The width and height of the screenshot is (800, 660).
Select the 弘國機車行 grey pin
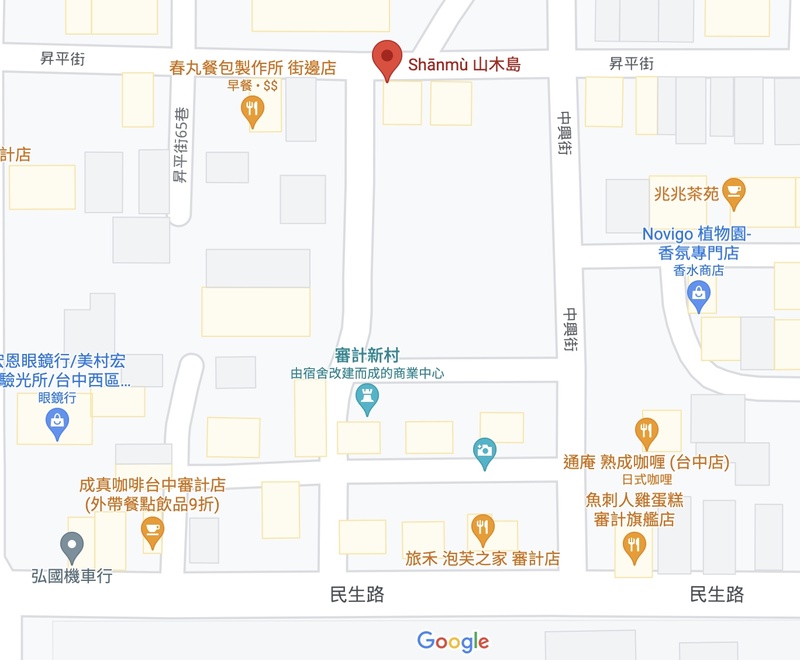coord(72,546)
